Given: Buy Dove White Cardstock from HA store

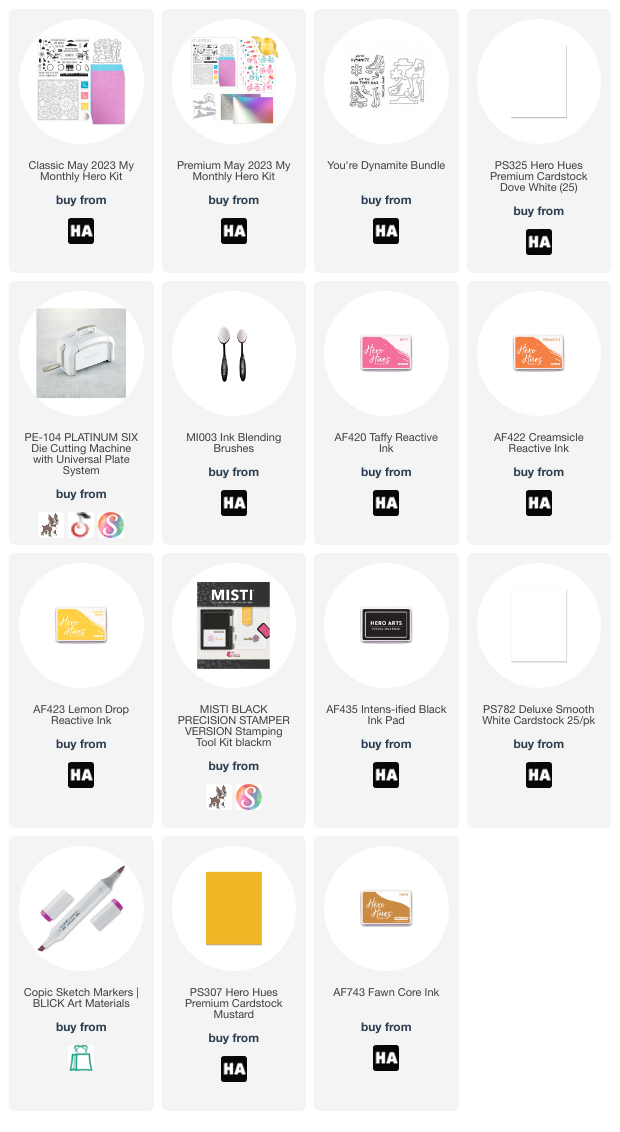Looking at the screenshot, I should coord(539,242).
